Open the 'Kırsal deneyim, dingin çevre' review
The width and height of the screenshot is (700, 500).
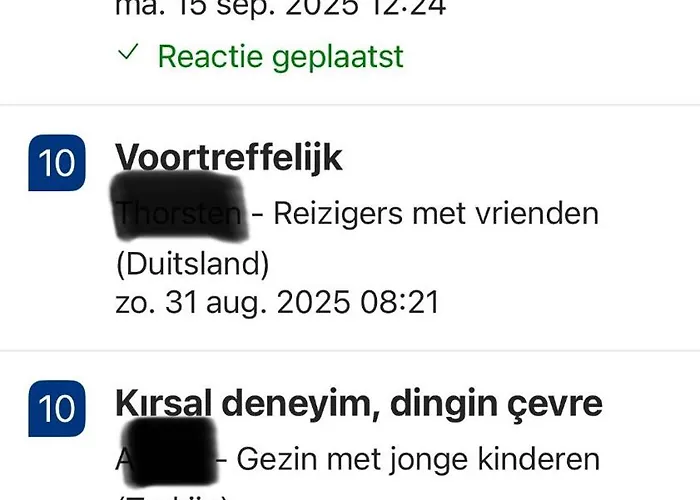(358, 404)
